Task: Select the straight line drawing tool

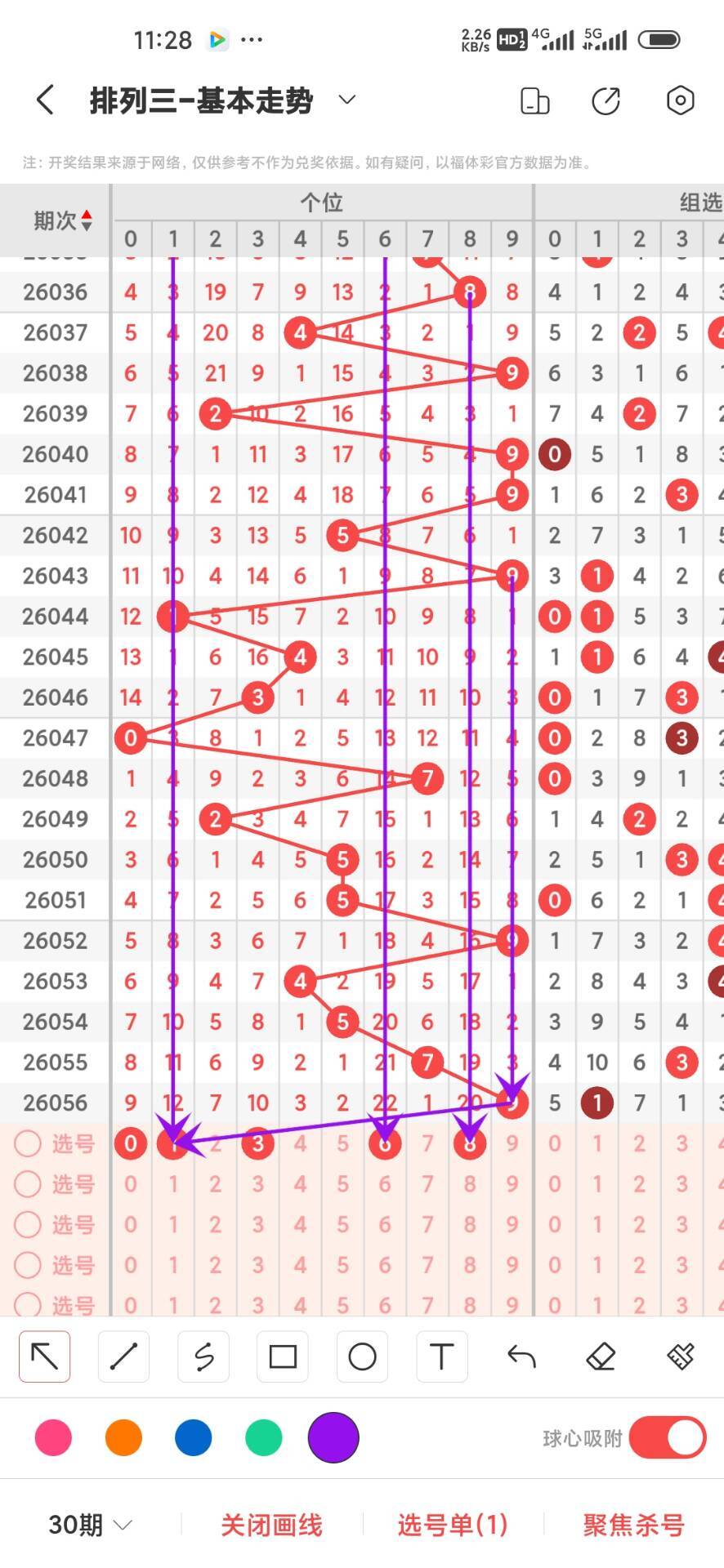Action: coord(123,1356)
